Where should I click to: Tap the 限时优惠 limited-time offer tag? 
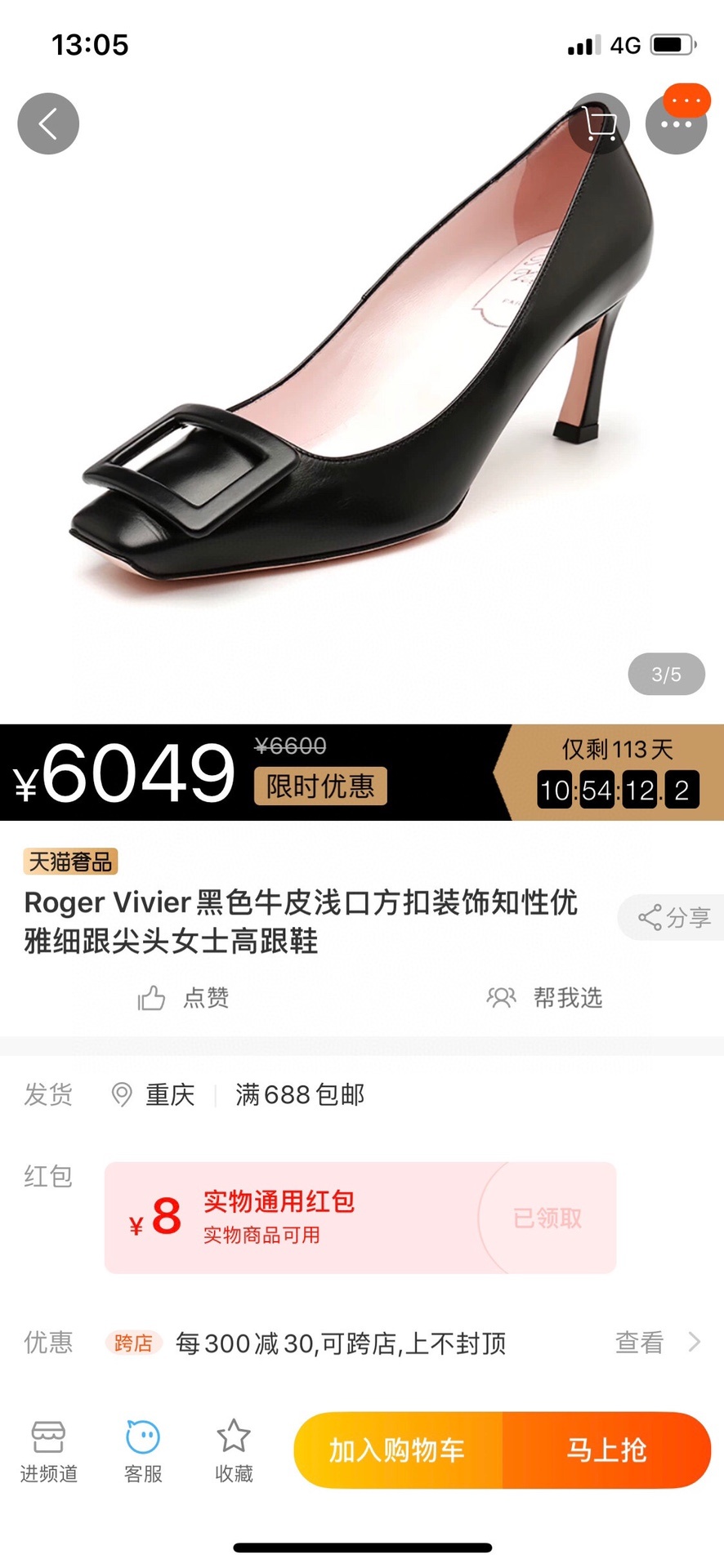pos(320,786)
